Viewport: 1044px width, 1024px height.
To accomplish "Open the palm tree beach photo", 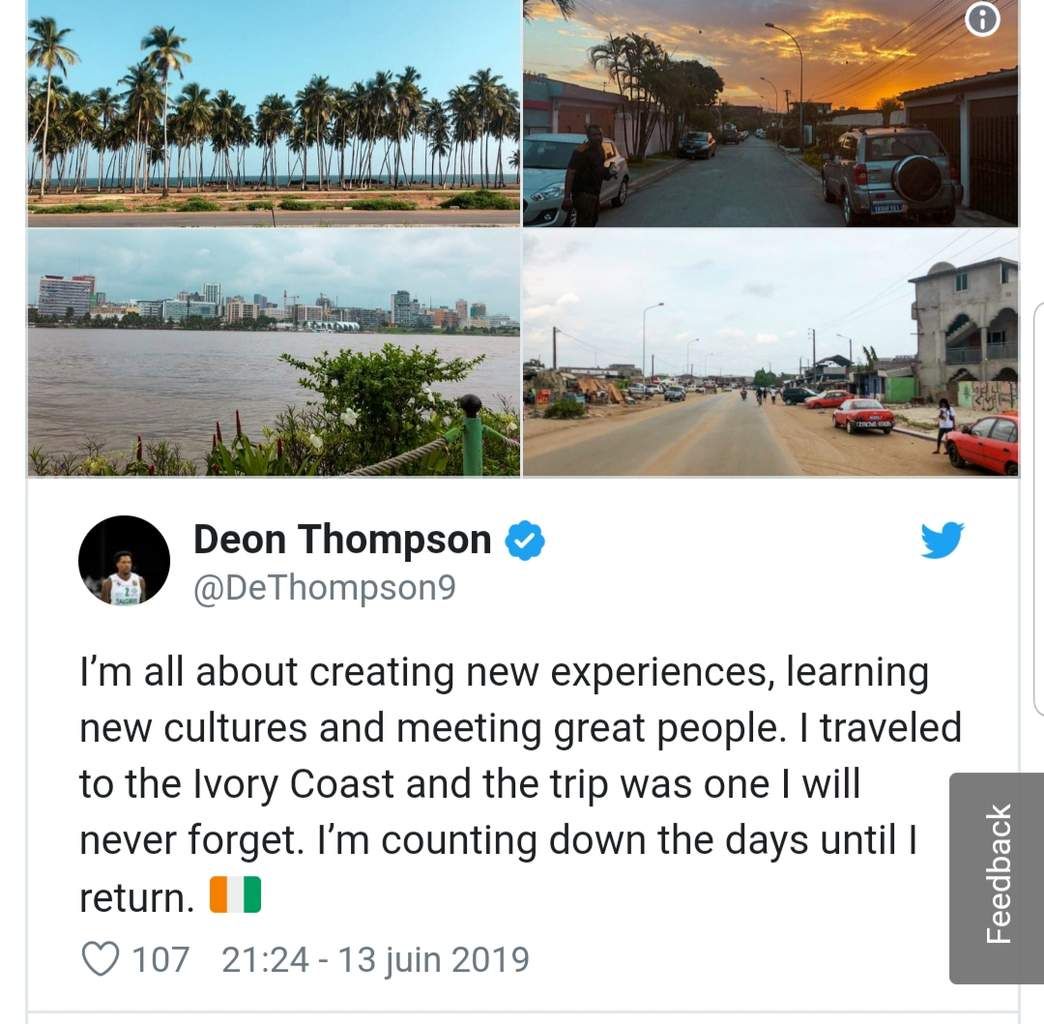I will coord(273,113).
